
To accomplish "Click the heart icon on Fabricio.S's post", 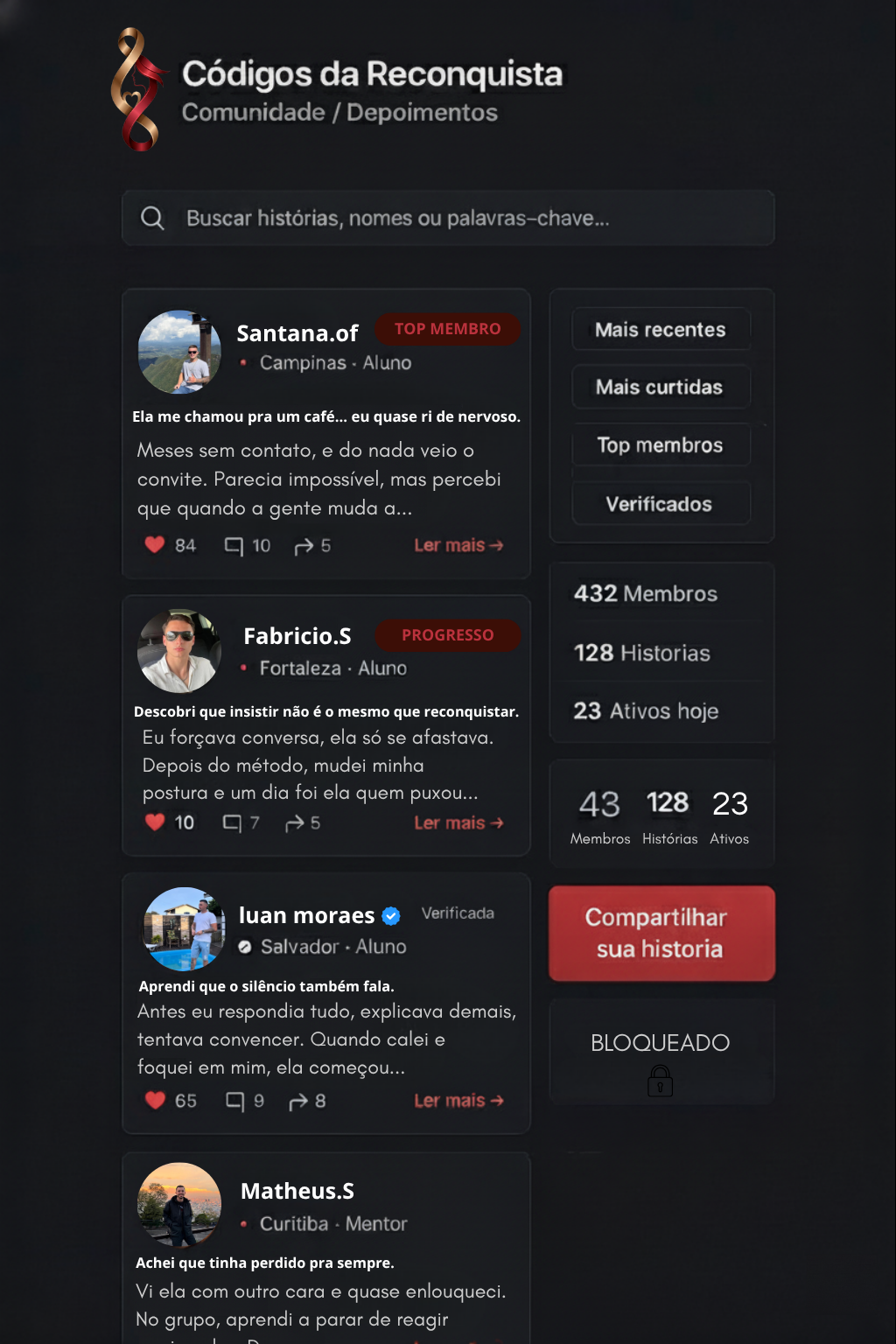I will point(155,822).
